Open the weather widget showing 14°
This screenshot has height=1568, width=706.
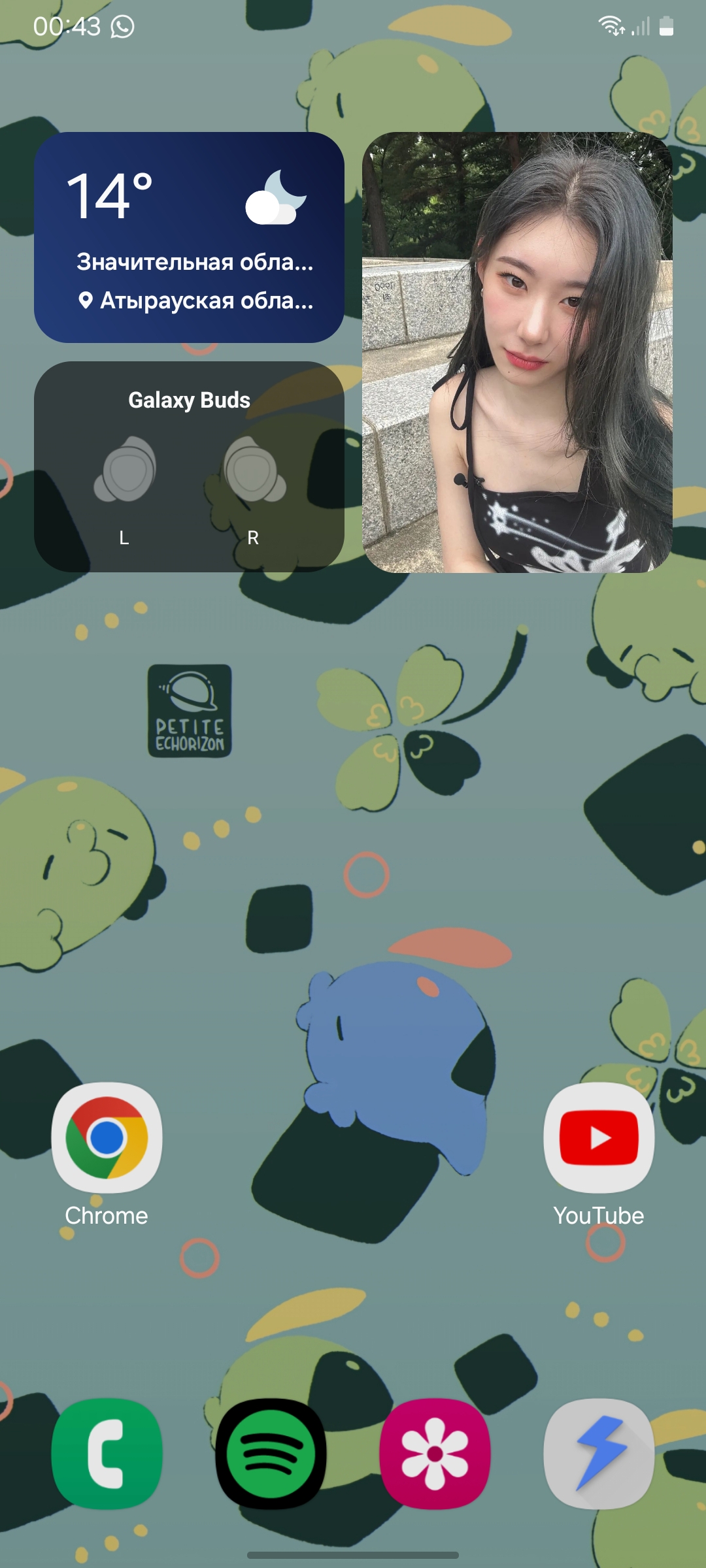tap(189, 237)
